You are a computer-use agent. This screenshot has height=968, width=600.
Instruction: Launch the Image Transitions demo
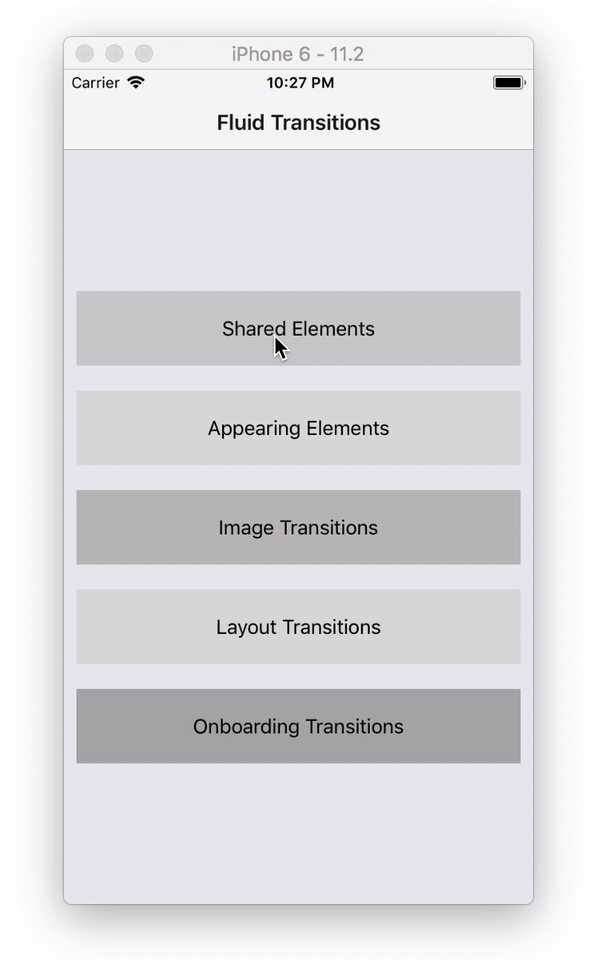click(x=298, y=527)
